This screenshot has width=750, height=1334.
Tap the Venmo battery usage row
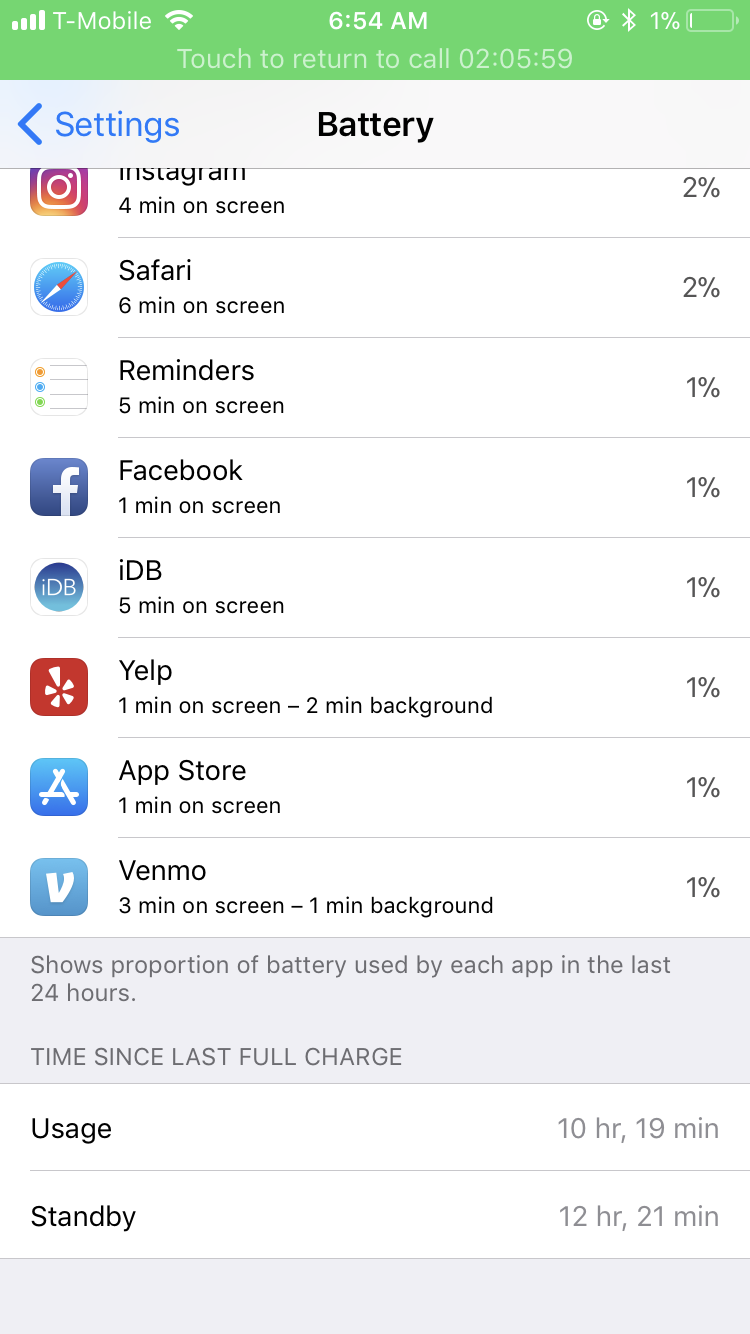click(x=375, y=888)
